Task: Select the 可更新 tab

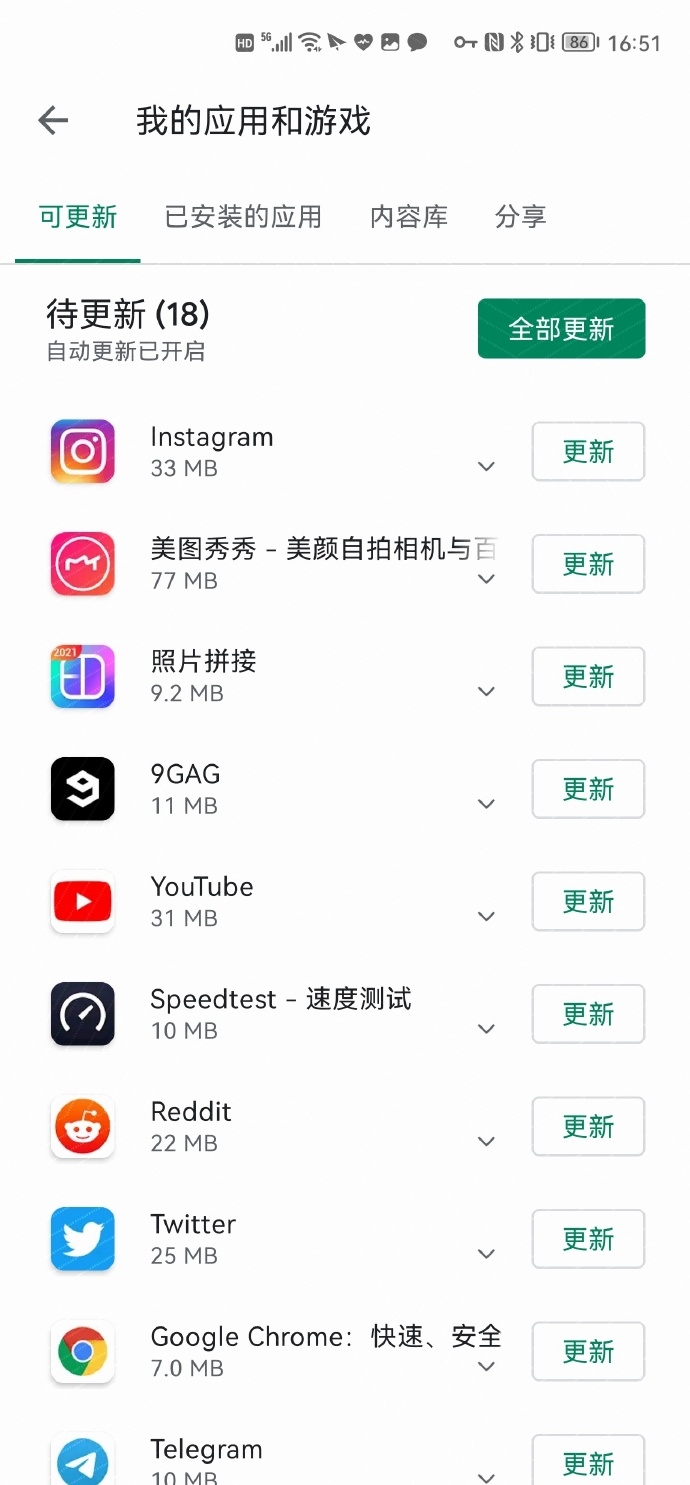Action: [78, 217]
